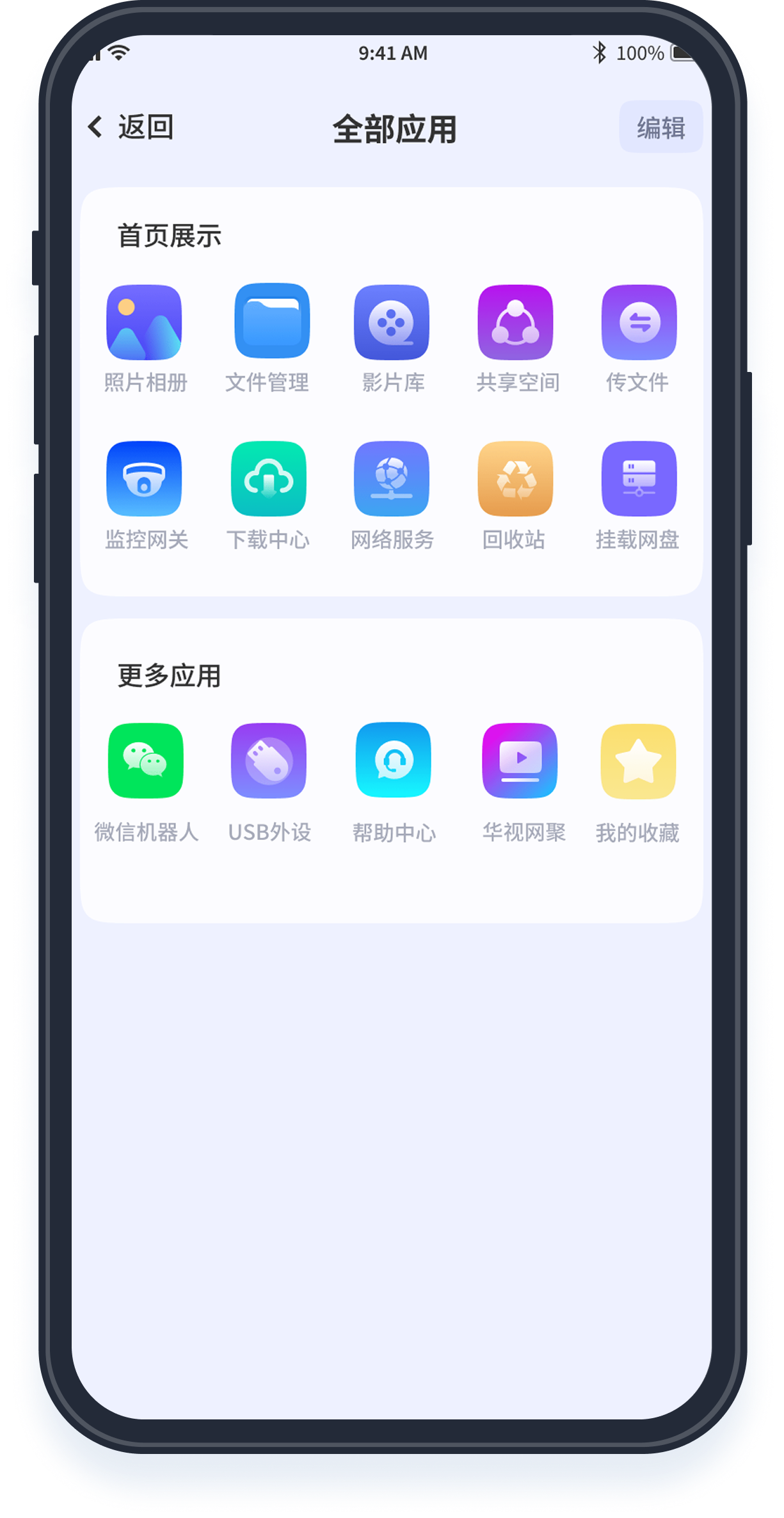Viewport: 784px width, 1518px height.
Task: Select 传文件 app
Action: (639, 323)
